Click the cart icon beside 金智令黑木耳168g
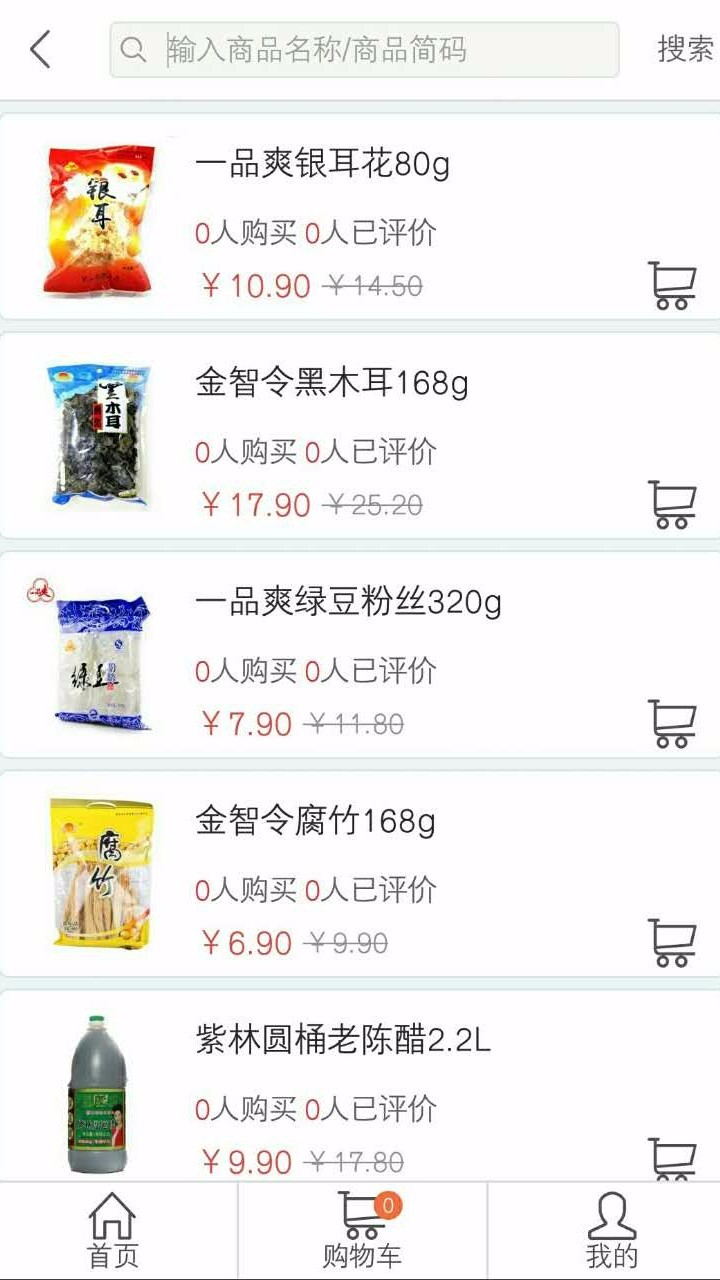Viewport: 720px width, 1280px height. [671, 501]
